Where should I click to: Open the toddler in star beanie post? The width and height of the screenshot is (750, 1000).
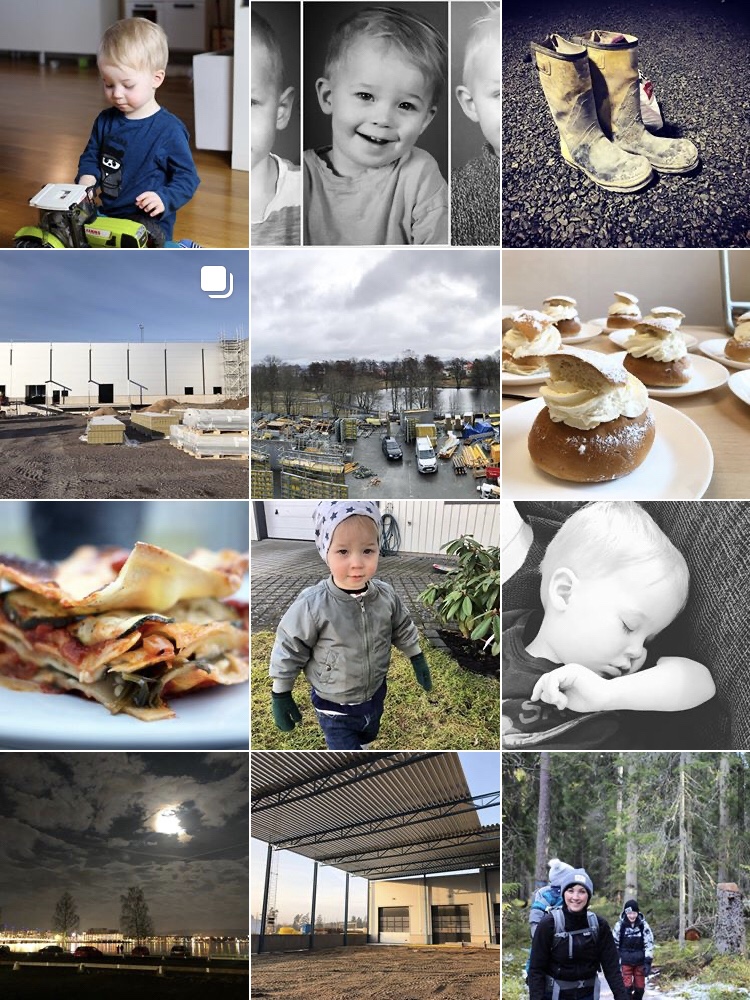(375, 625)
